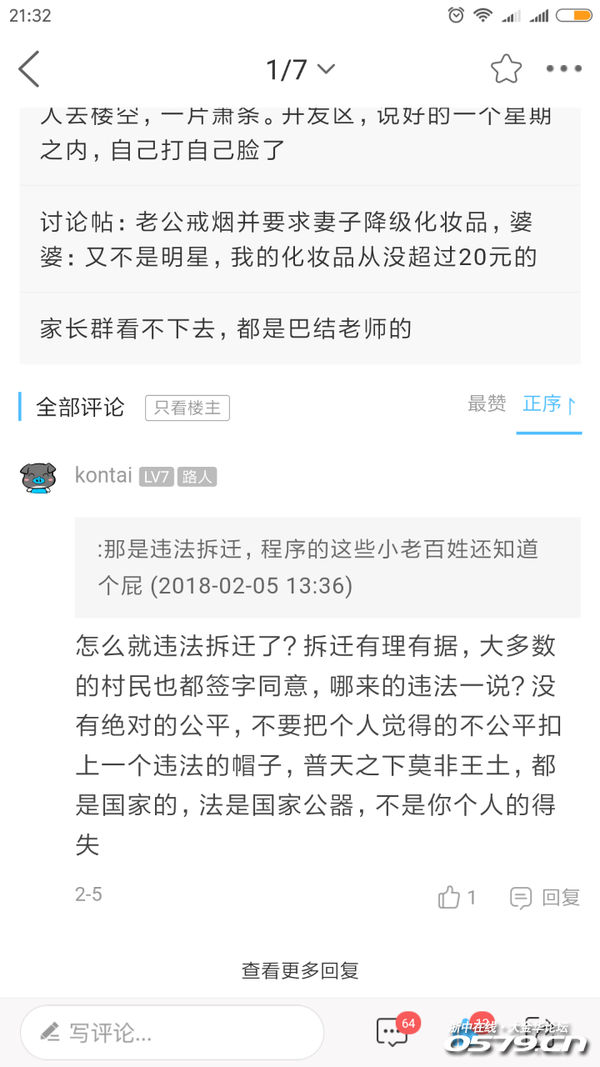This screenshot has height=1067, width=600.
Task: Tap the 写评论 comment input field
Action: (x=172, y=1032)
